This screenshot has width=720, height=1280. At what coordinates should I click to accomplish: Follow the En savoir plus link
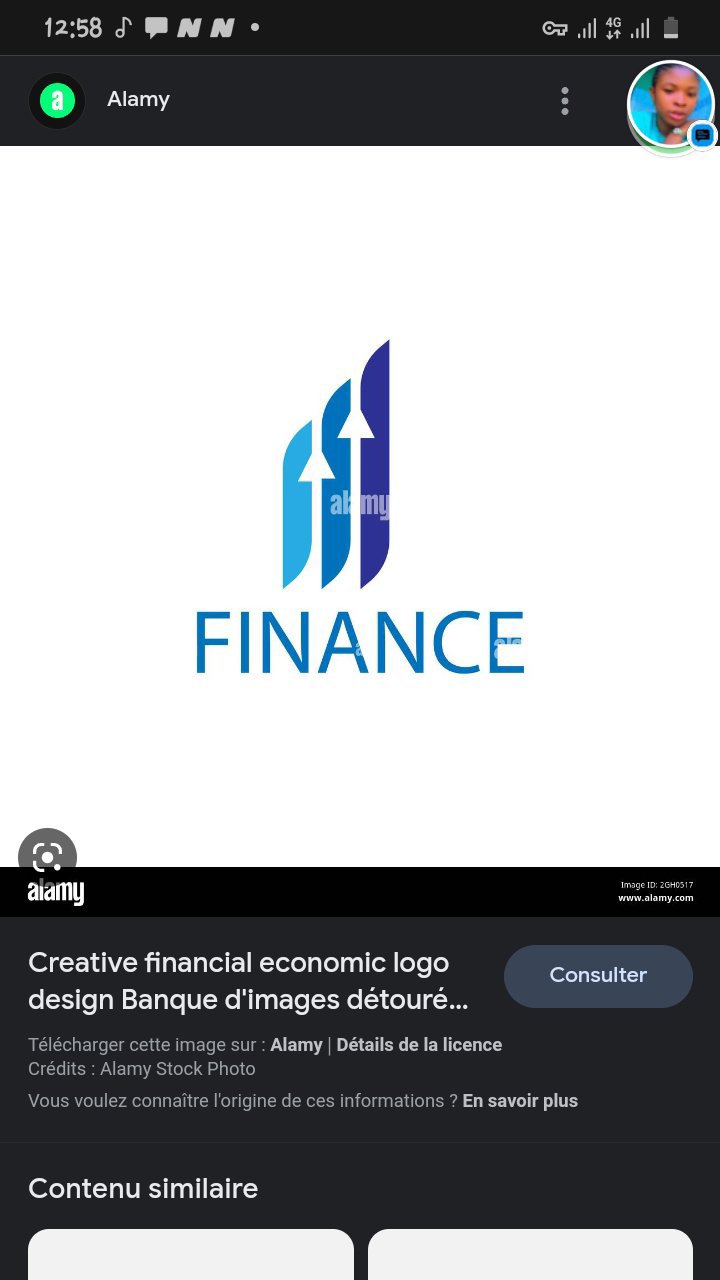click(520, 1101)
